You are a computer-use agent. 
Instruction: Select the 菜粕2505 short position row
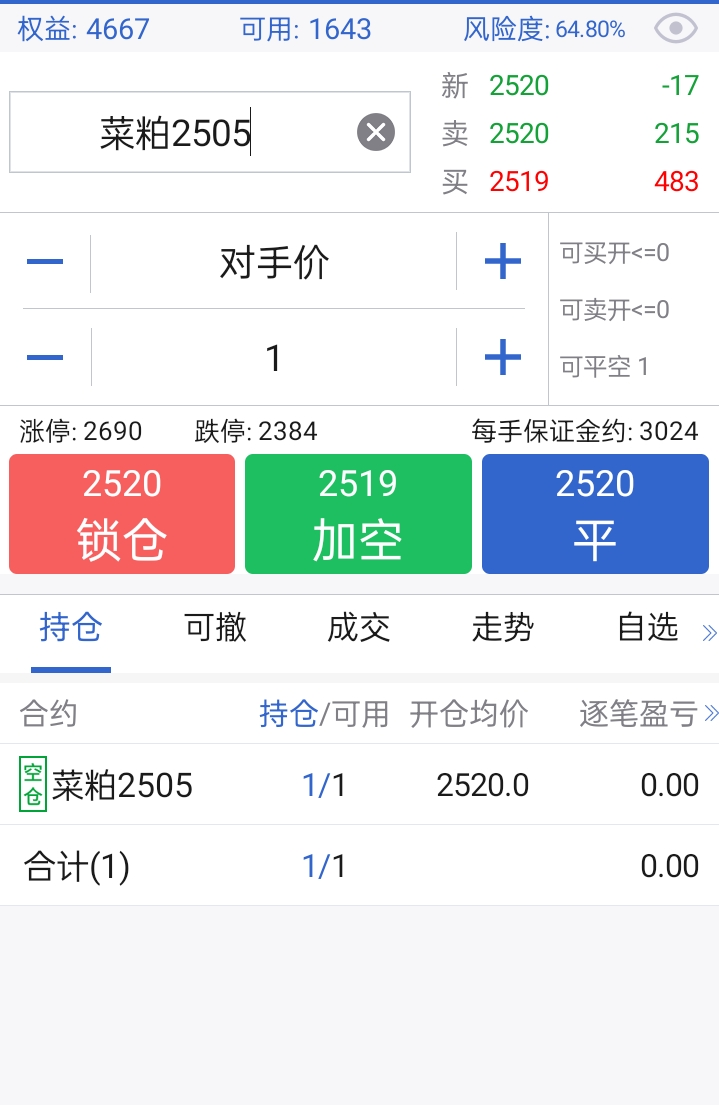tap(359, 785)
